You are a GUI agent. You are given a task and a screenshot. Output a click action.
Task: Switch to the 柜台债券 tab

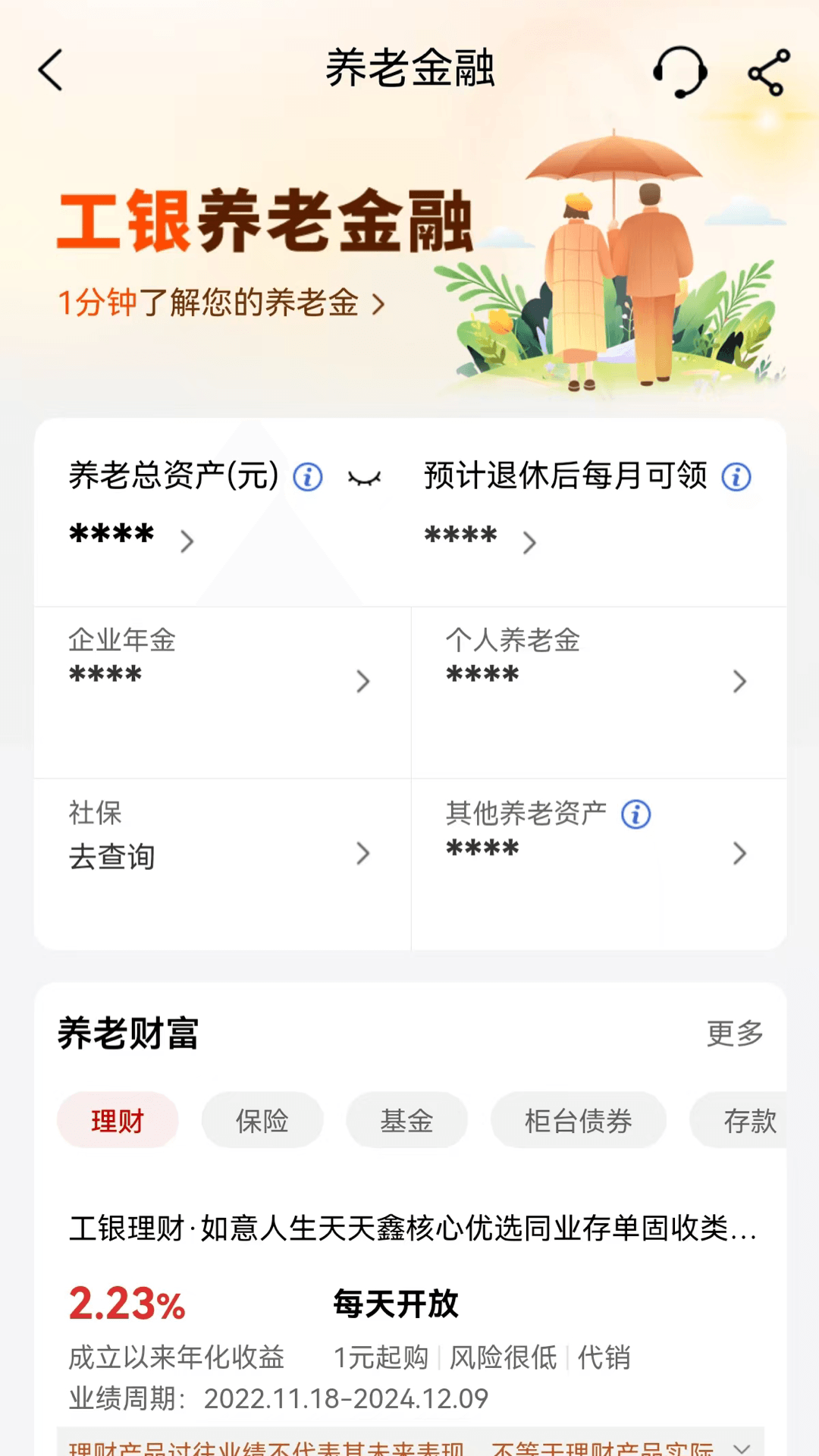(579, 1119)
